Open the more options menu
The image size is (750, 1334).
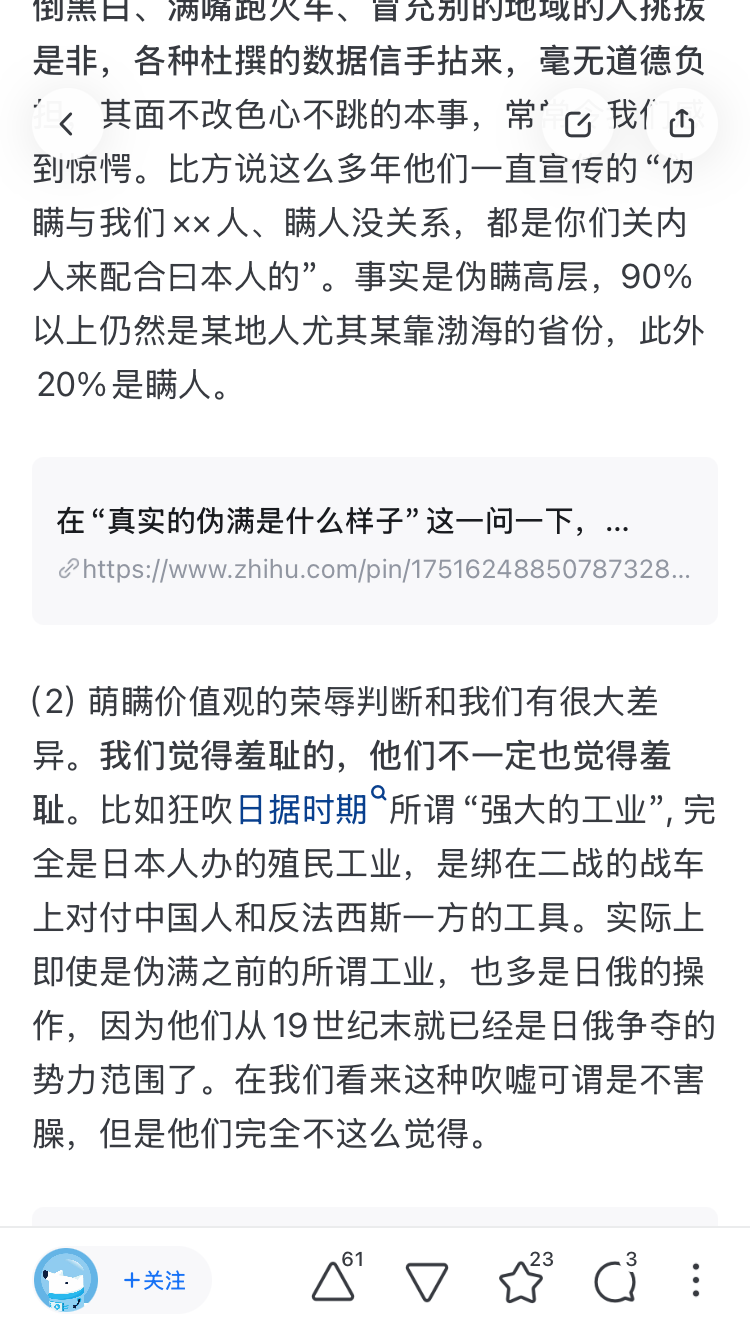click(696, 1281)
